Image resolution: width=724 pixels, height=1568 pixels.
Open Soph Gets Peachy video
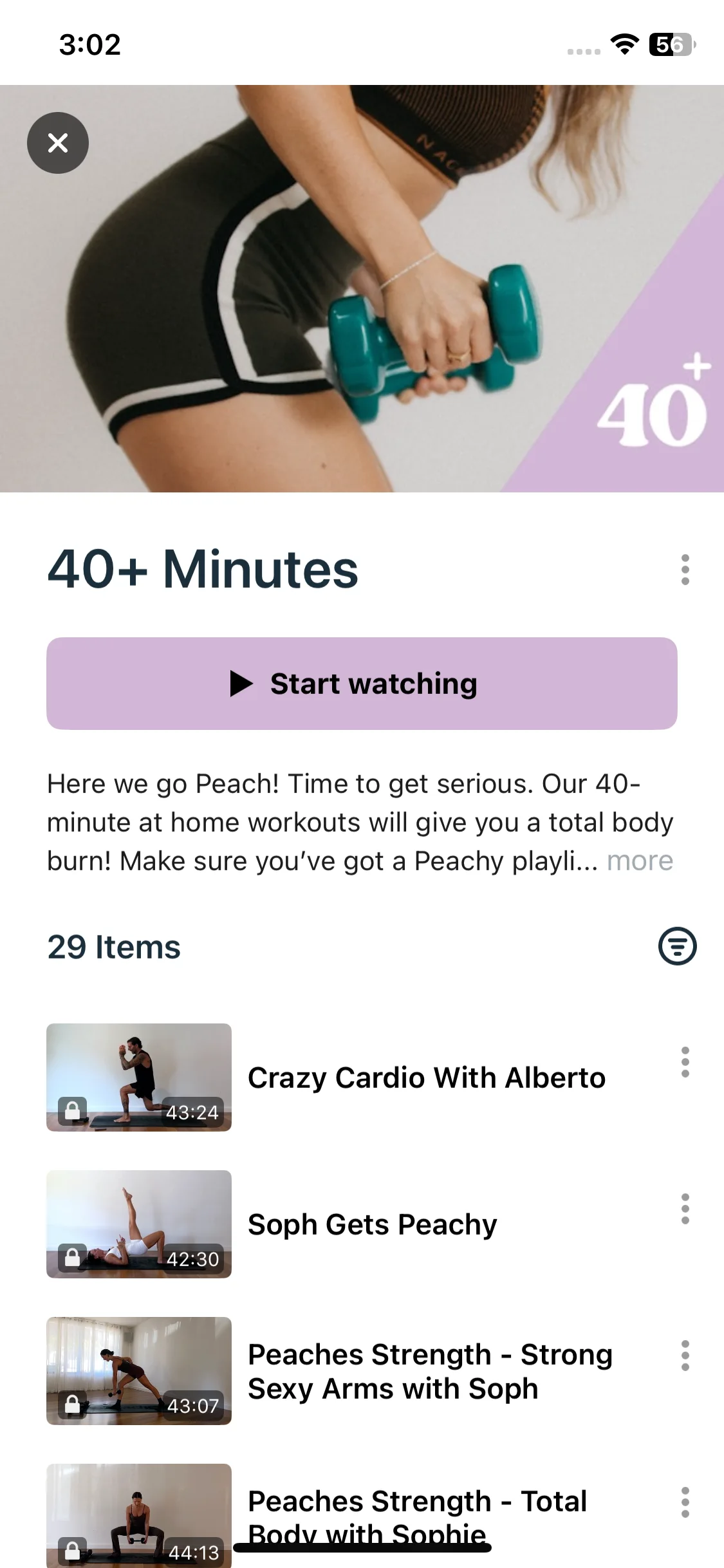[x=372, y=1224]
